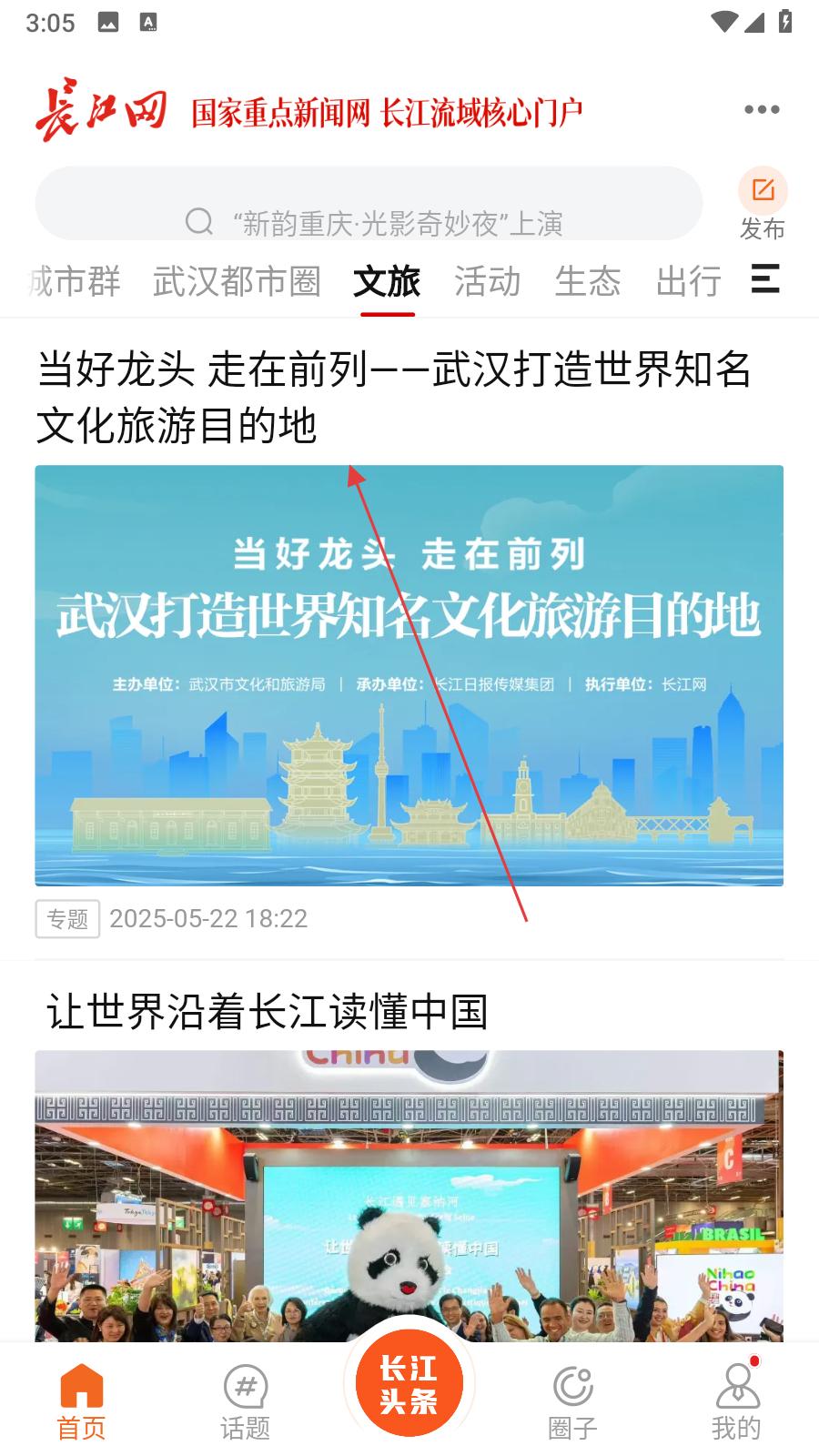The height and width of the screenshot is (1456, 819).
Task: Select the 城市群 tab
Action: click(x=75, y=281)
